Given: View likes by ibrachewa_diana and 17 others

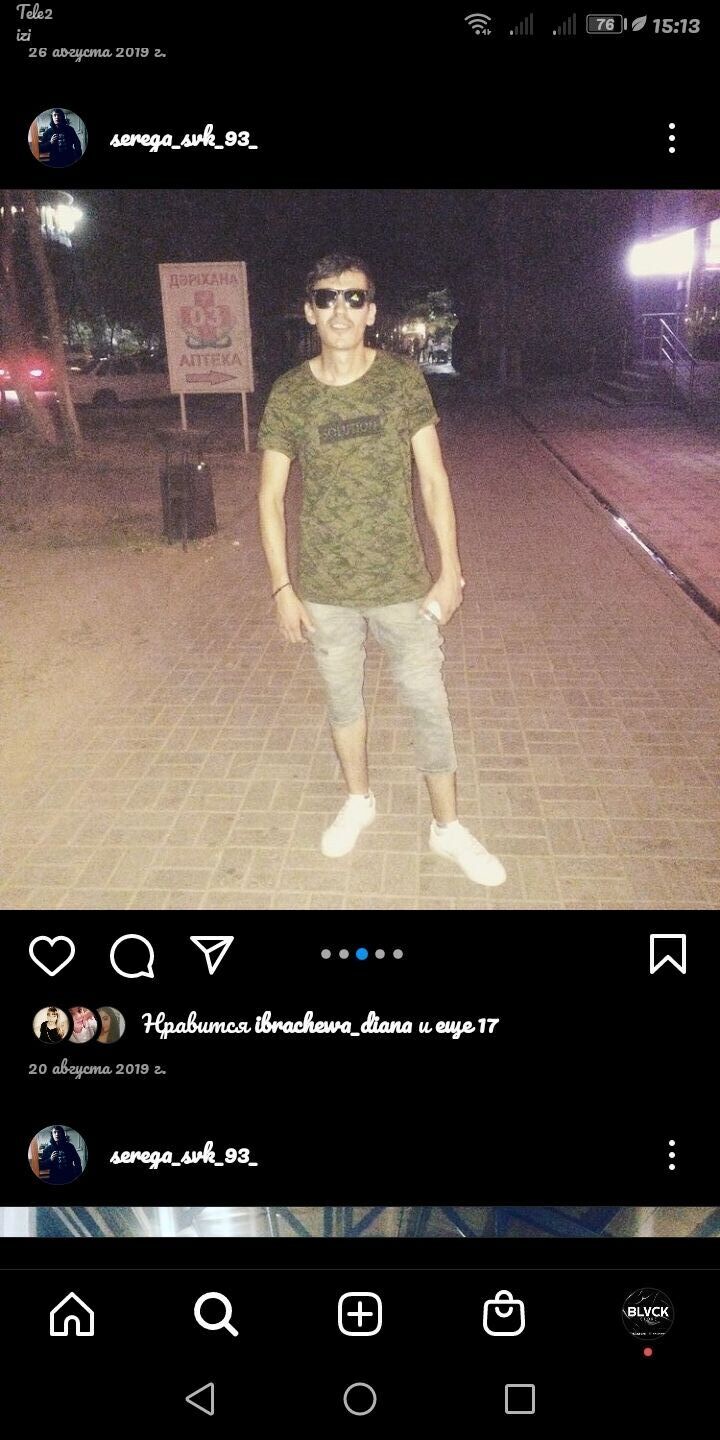Looking at the screenshot, I should click(x=320, y=1025).
